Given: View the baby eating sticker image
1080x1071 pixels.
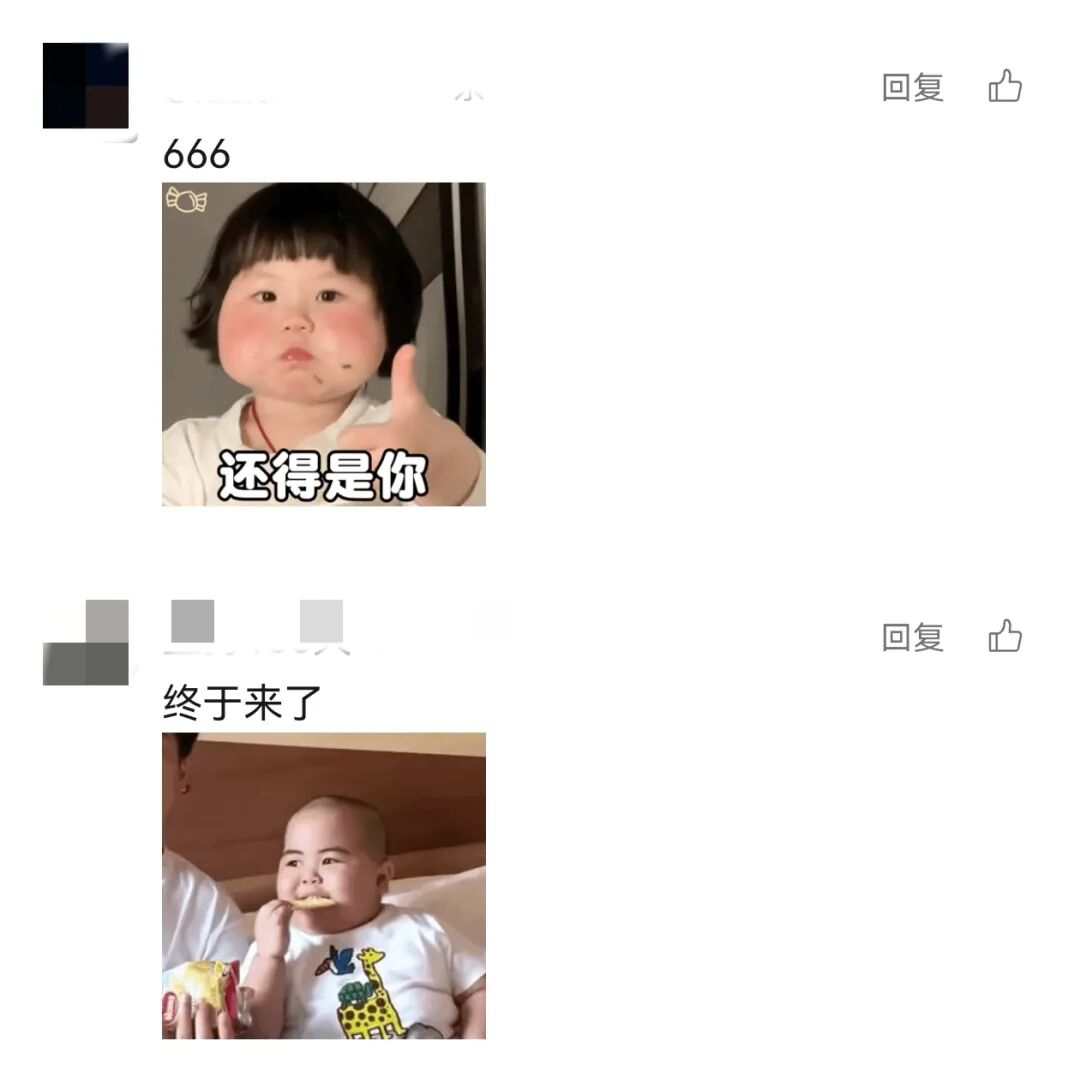Looking at the screenshot, I should click(x=323, y=885).
